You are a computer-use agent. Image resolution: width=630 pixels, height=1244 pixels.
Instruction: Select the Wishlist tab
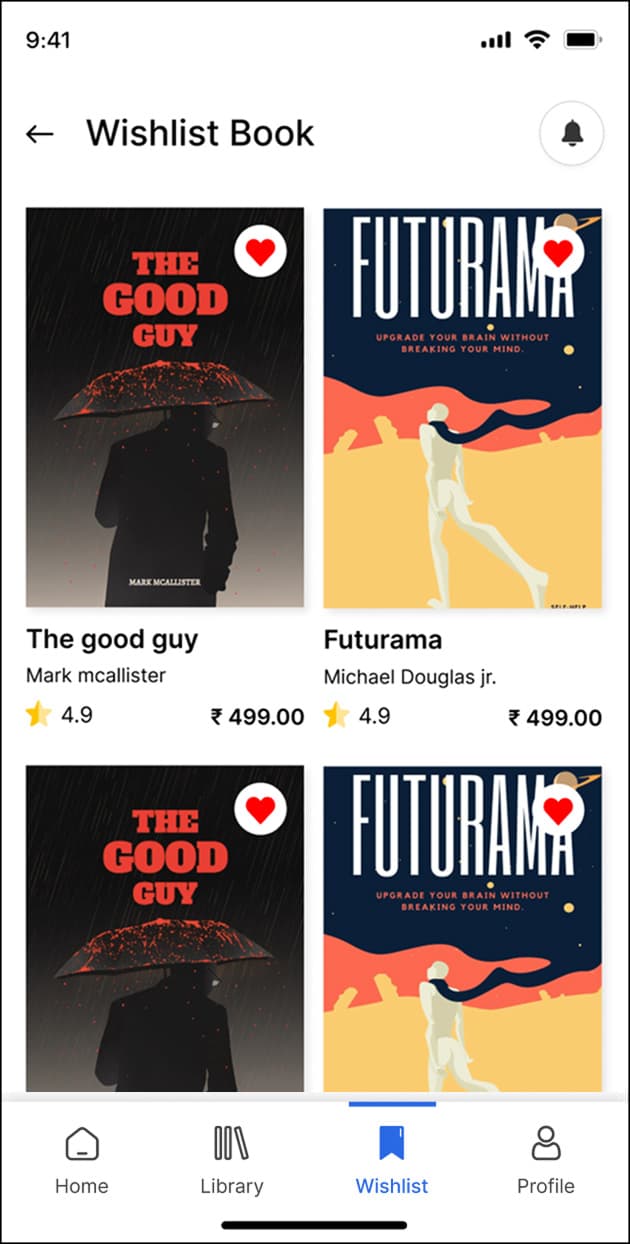392,1161
